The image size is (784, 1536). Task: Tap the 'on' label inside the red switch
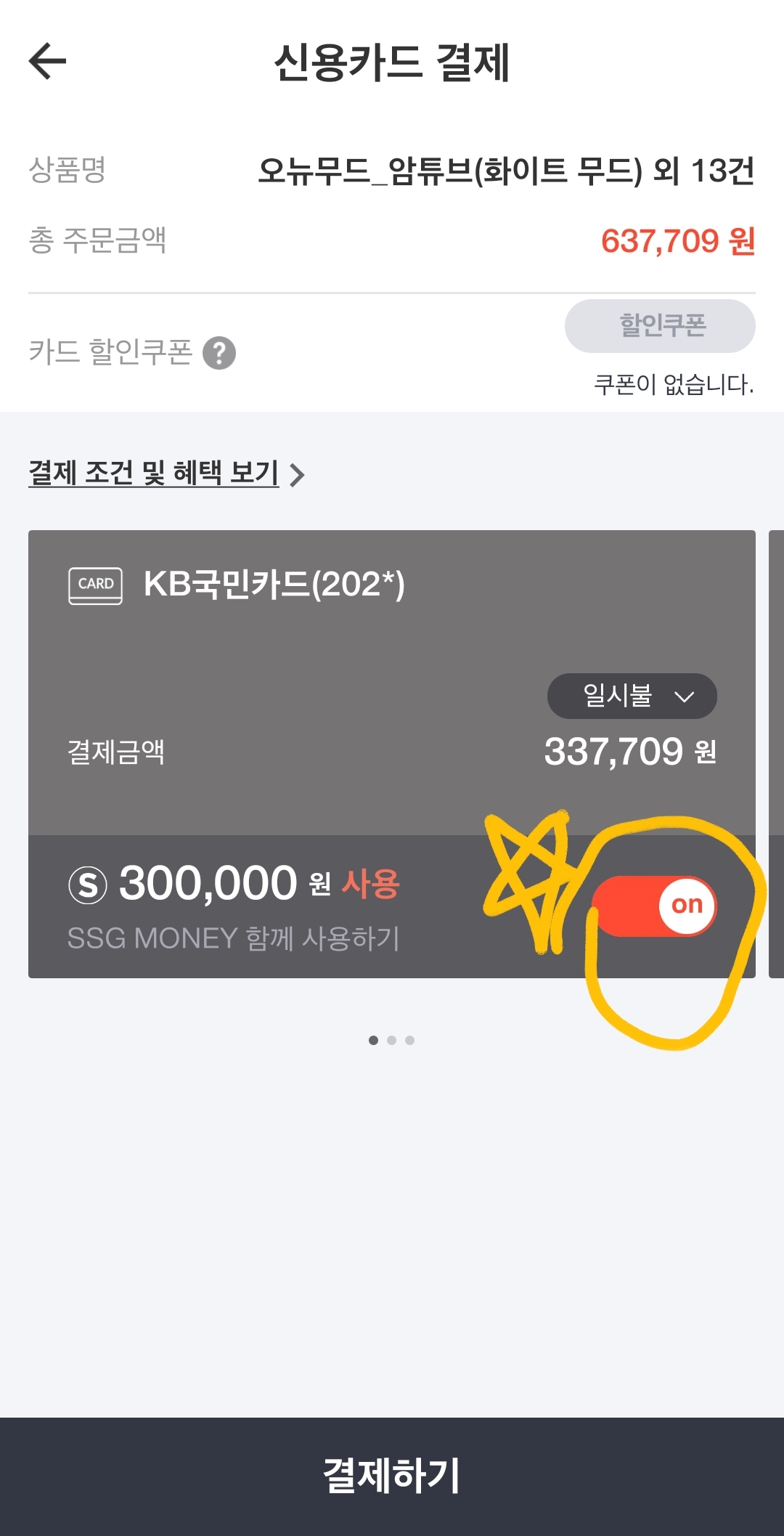(x=687, y=904)
